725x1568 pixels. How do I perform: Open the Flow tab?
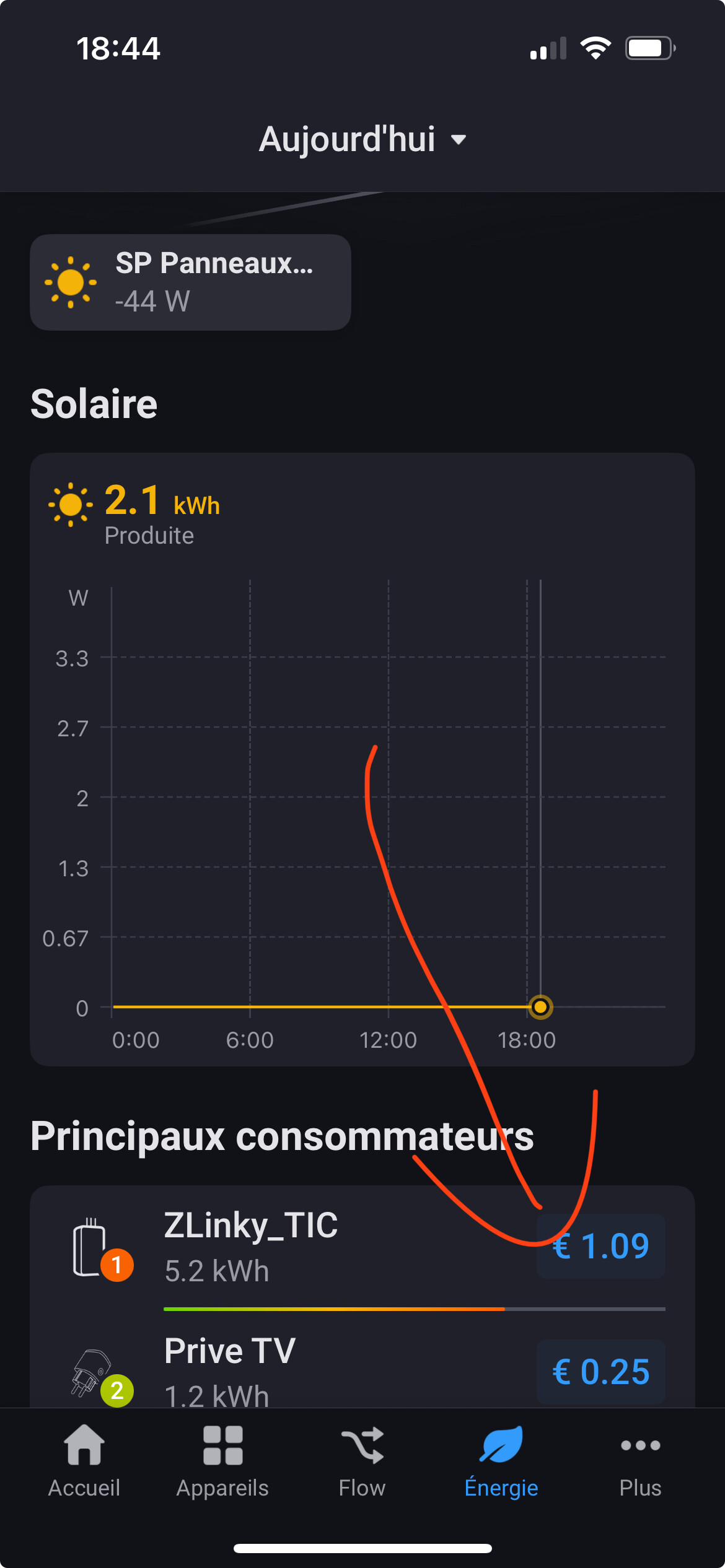(362, 1460)
